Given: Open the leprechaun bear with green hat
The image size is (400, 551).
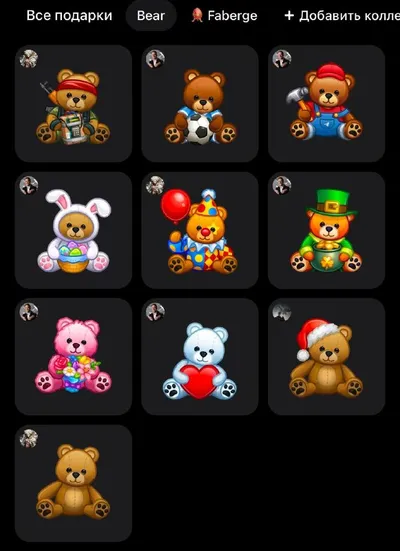Looking at the screenshot, I should [327, 230].
